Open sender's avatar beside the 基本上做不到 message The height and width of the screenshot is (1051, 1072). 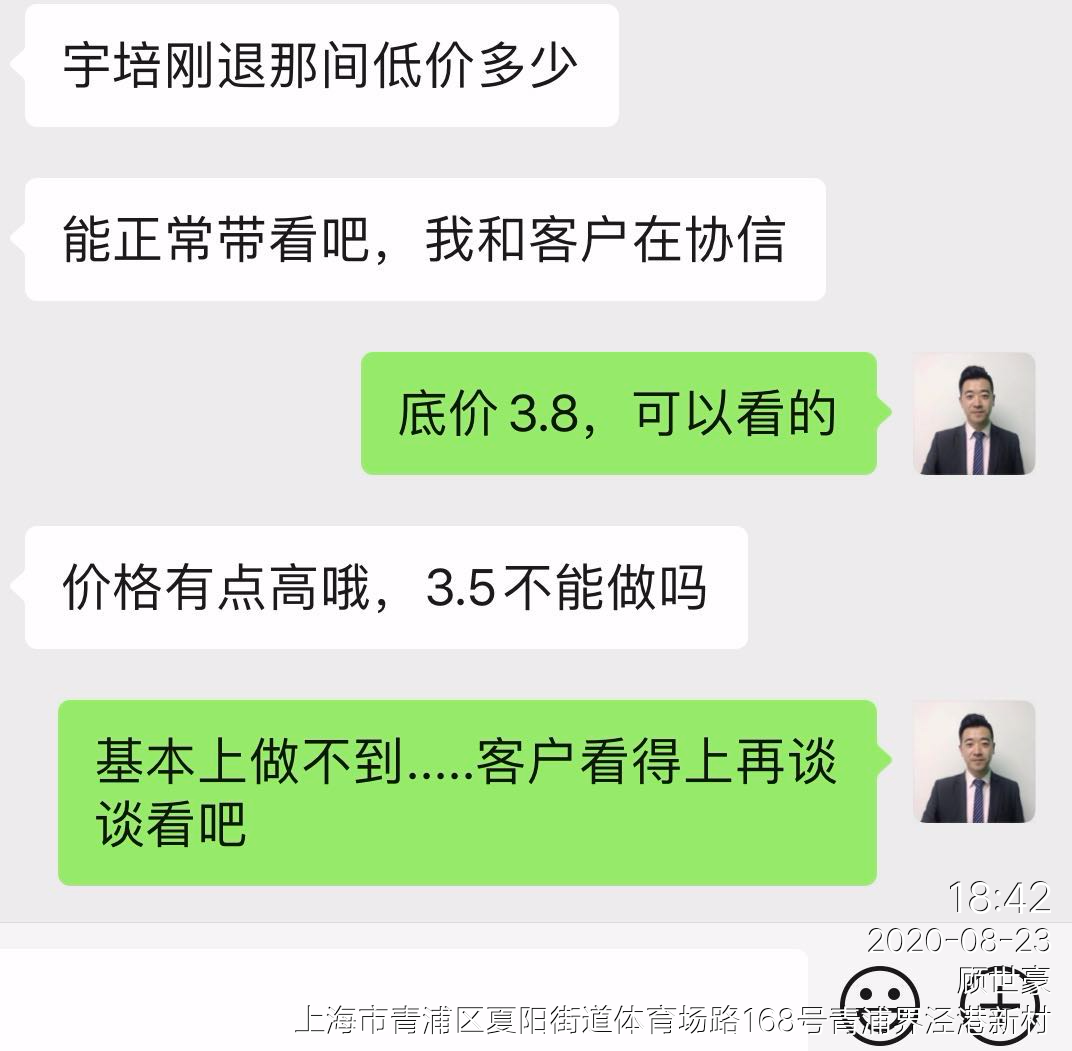coord(973,762)
